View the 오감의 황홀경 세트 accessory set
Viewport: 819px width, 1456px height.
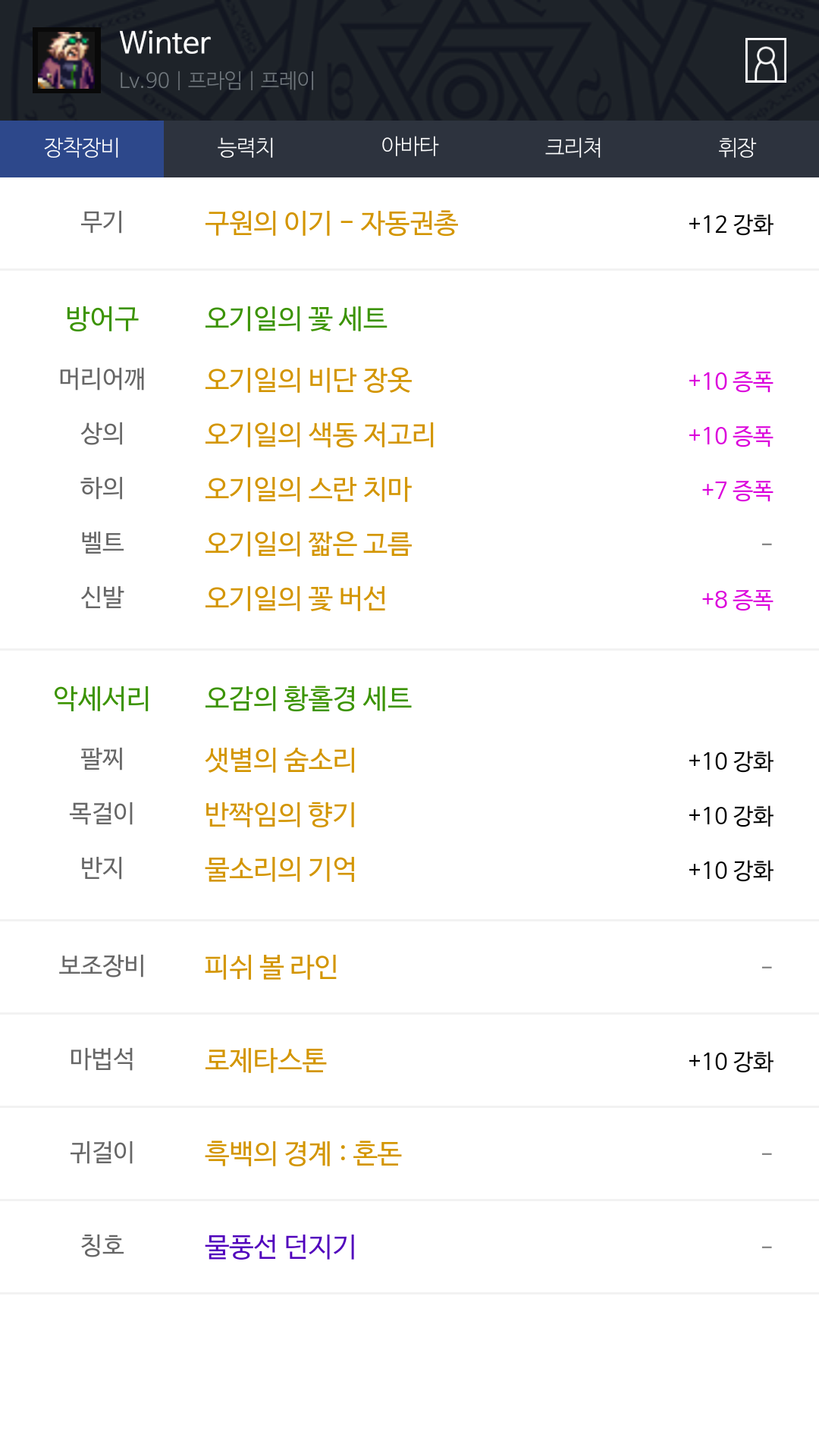[x=308, y=698]
